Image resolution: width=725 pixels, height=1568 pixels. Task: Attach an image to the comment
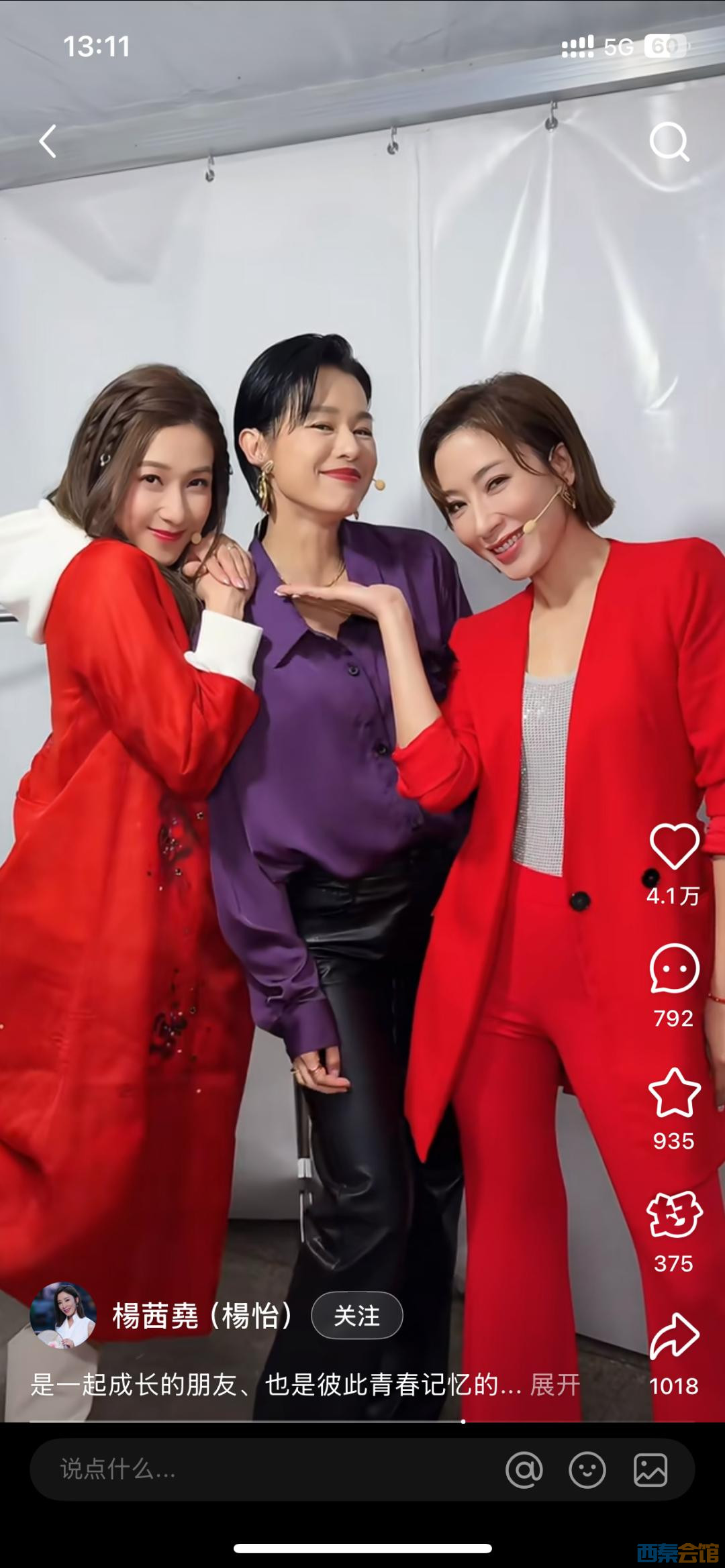[650, 1469]
